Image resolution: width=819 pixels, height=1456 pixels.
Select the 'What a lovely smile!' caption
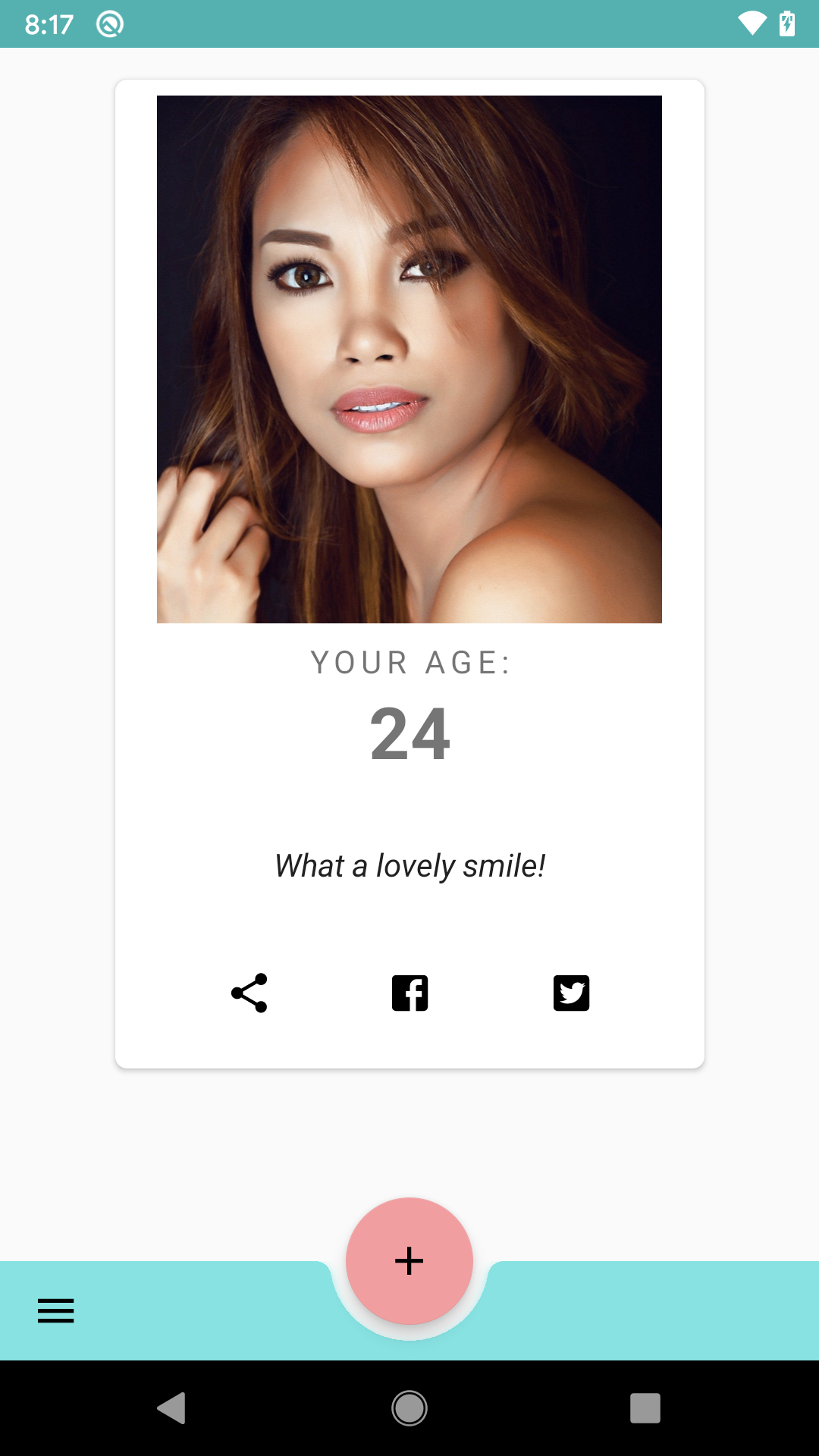[x=409, y=864]
